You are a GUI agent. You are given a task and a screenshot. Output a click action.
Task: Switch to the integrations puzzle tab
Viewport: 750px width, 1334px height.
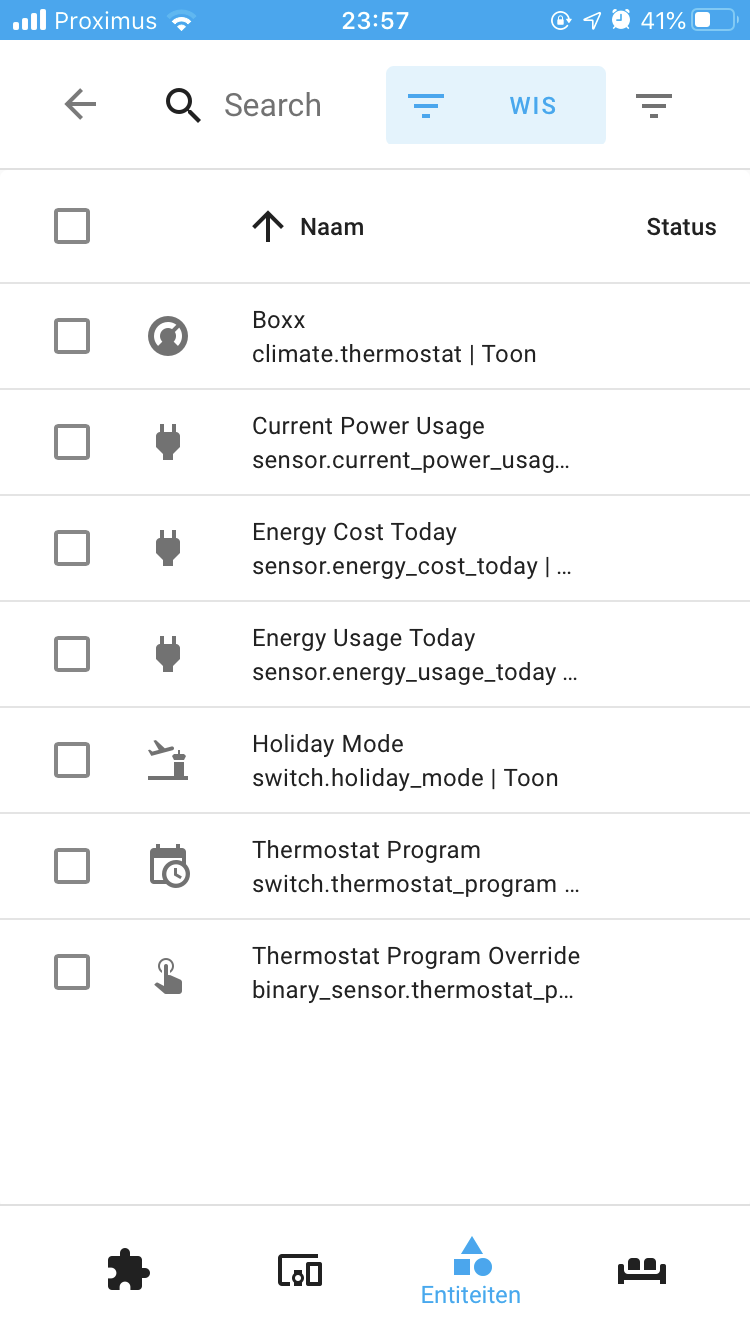click(x=128, y=1271)
